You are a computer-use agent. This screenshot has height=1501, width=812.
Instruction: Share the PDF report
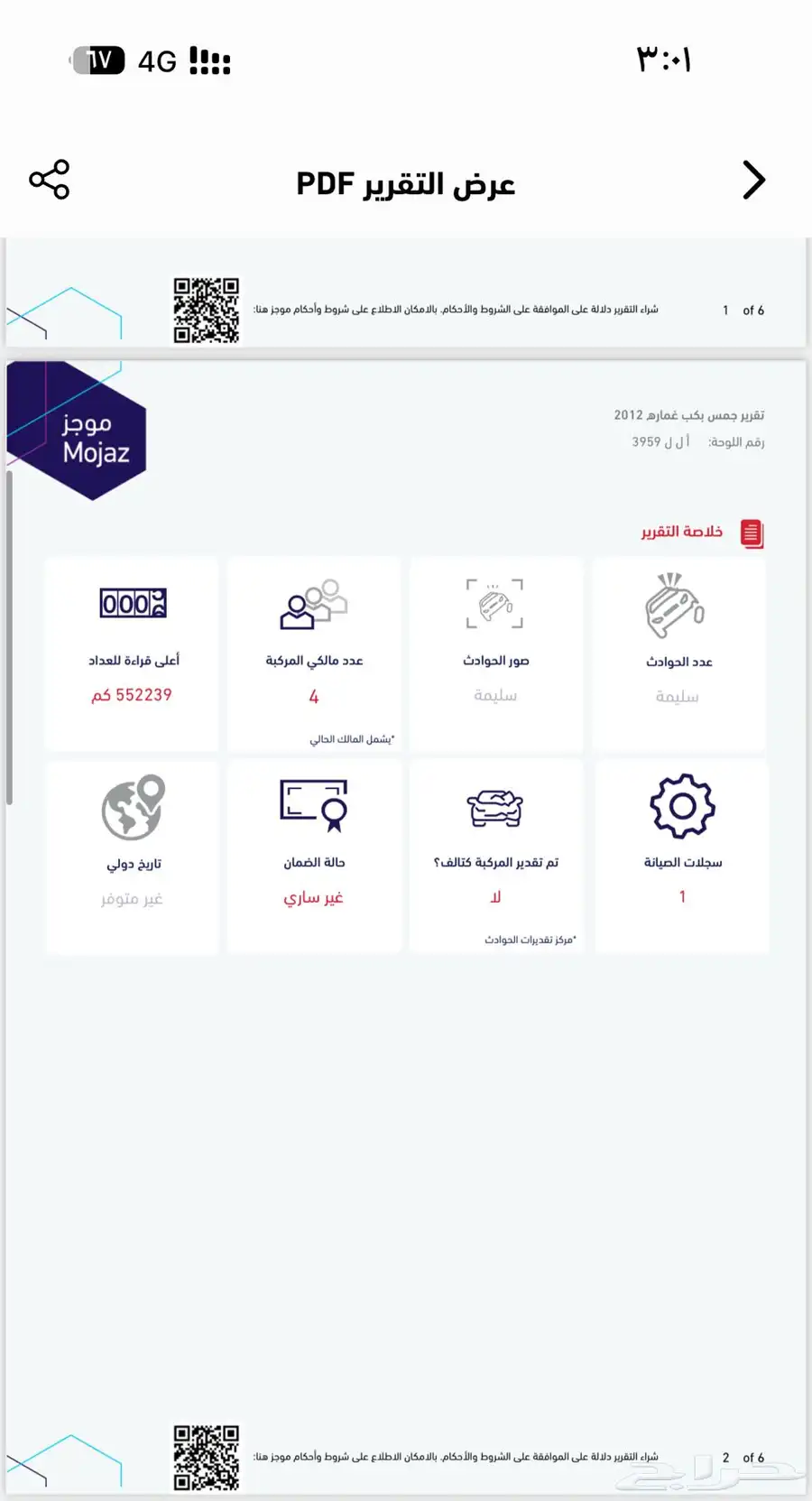point(50,180)
